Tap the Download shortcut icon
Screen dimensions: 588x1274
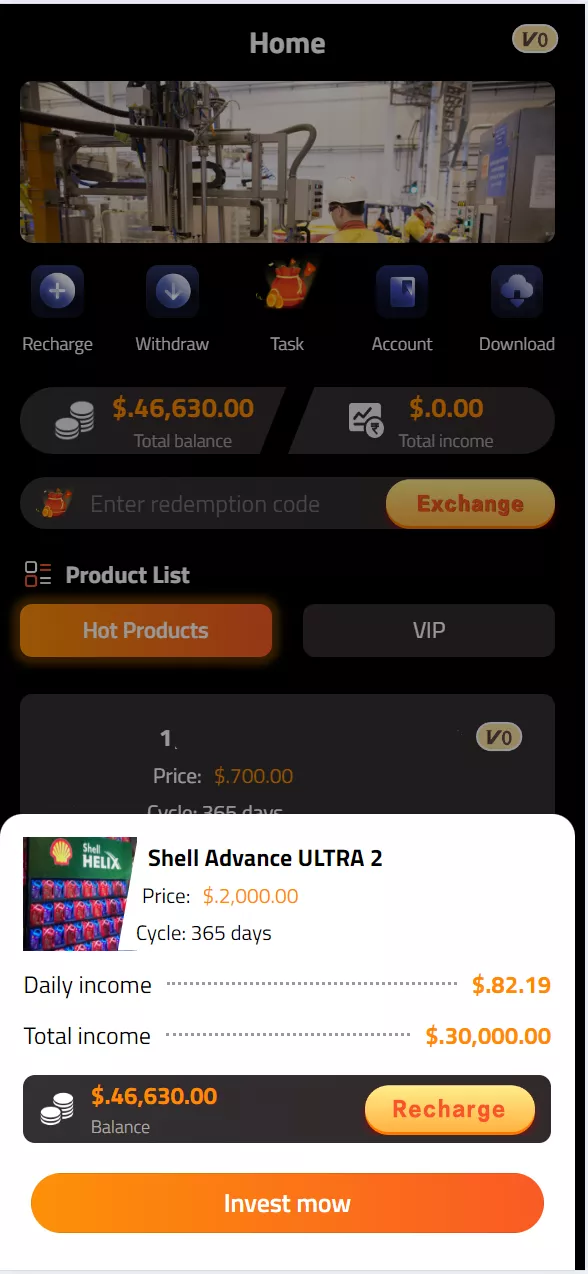coord(517,291)
